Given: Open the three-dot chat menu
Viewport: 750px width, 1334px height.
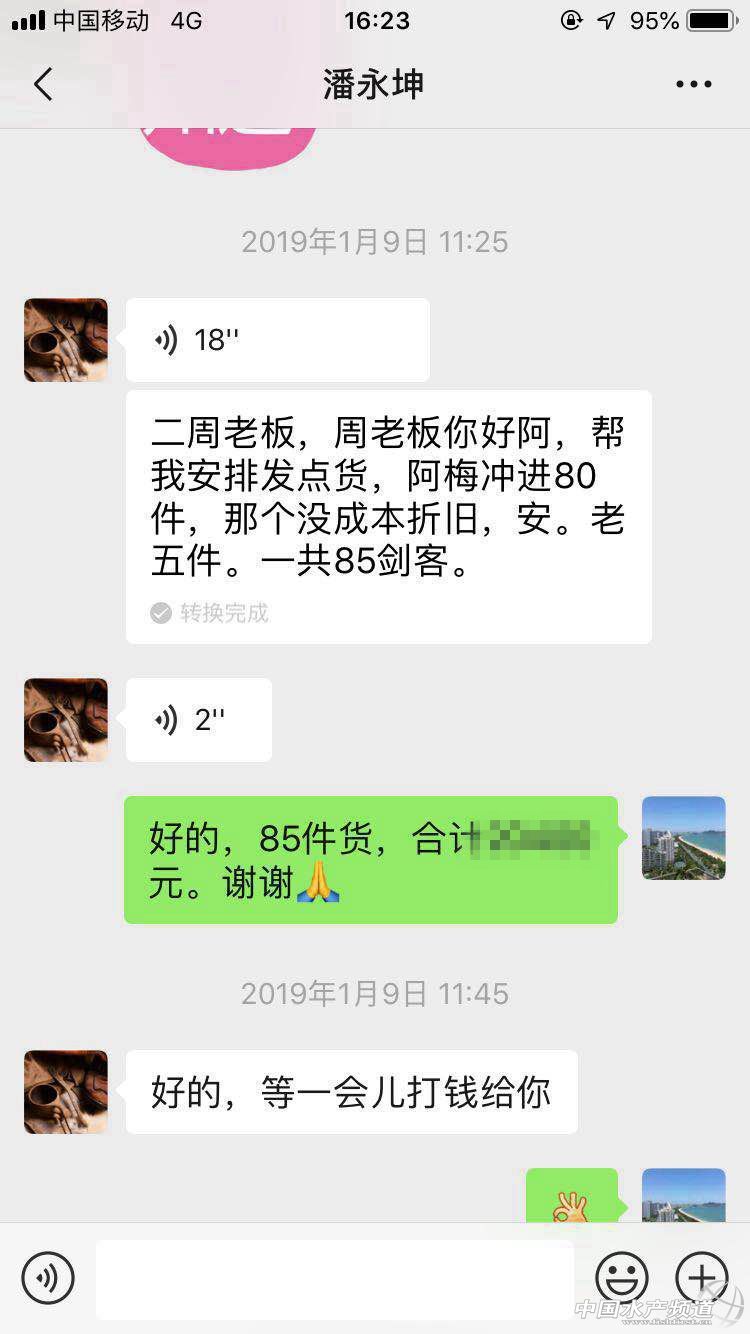Looking at the screenshot, I should 693,84.
